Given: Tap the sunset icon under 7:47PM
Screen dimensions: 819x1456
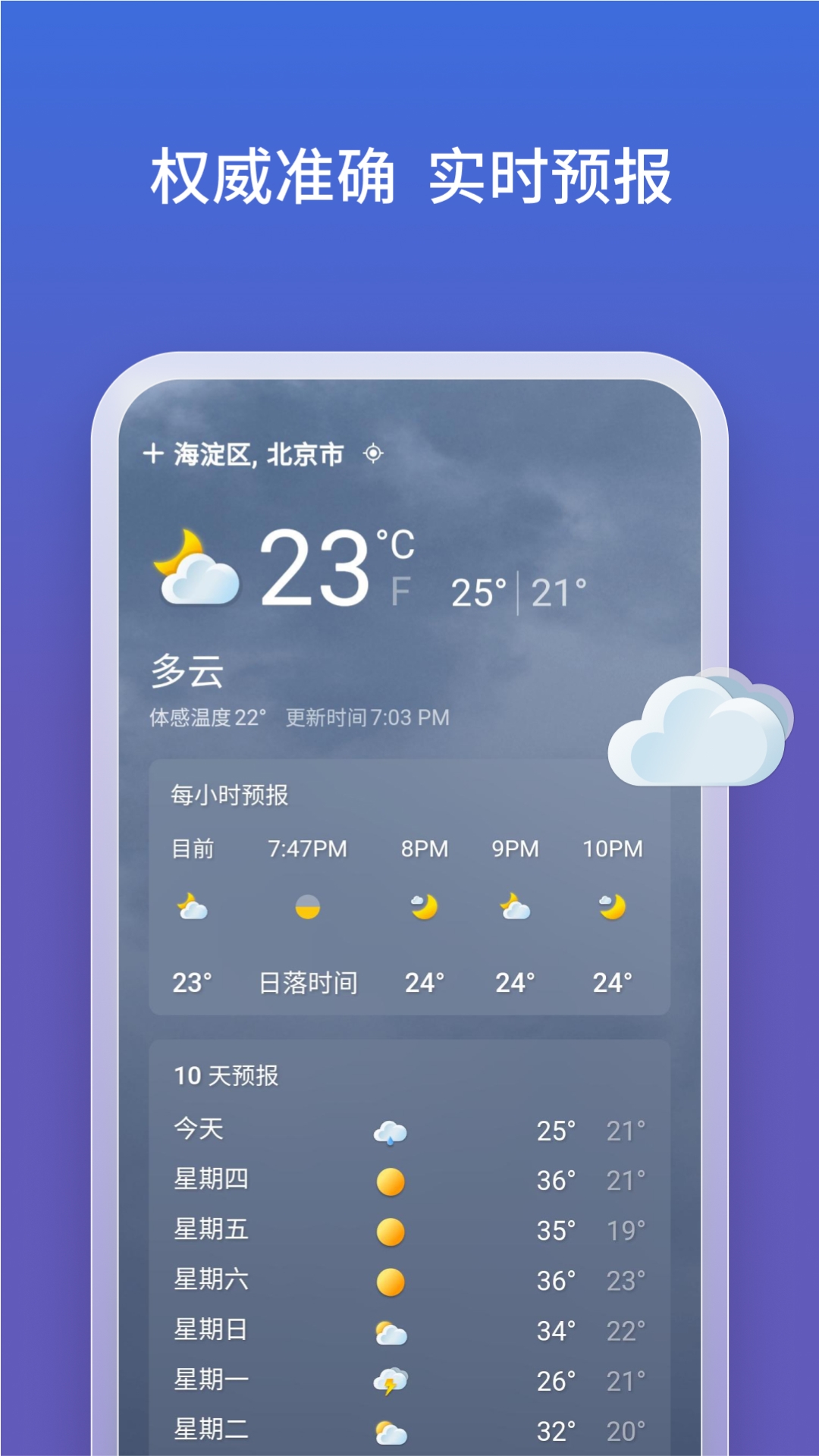Looking at the screenshot, I should (x=306, y=906).
